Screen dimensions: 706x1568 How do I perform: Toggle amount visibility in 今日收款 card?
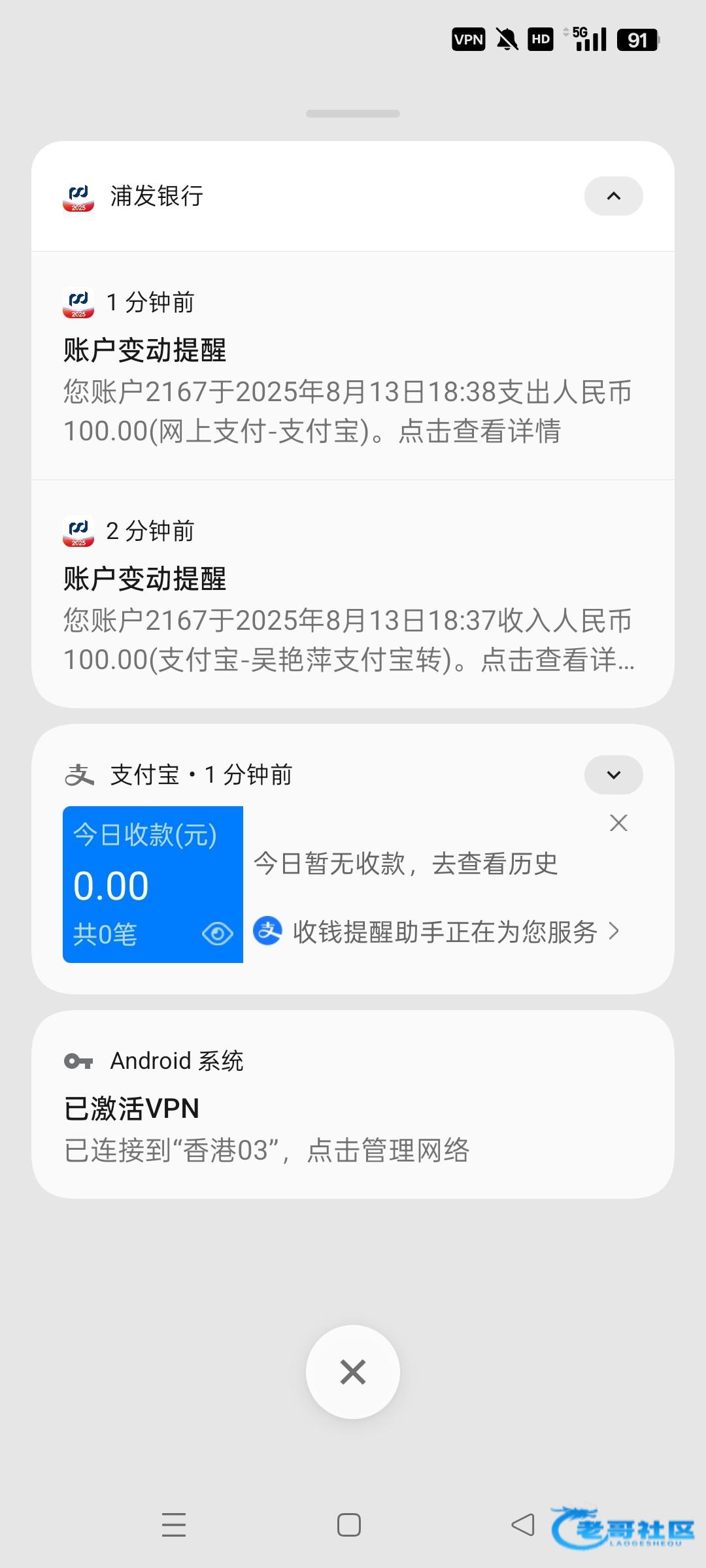tap(218, 934)
